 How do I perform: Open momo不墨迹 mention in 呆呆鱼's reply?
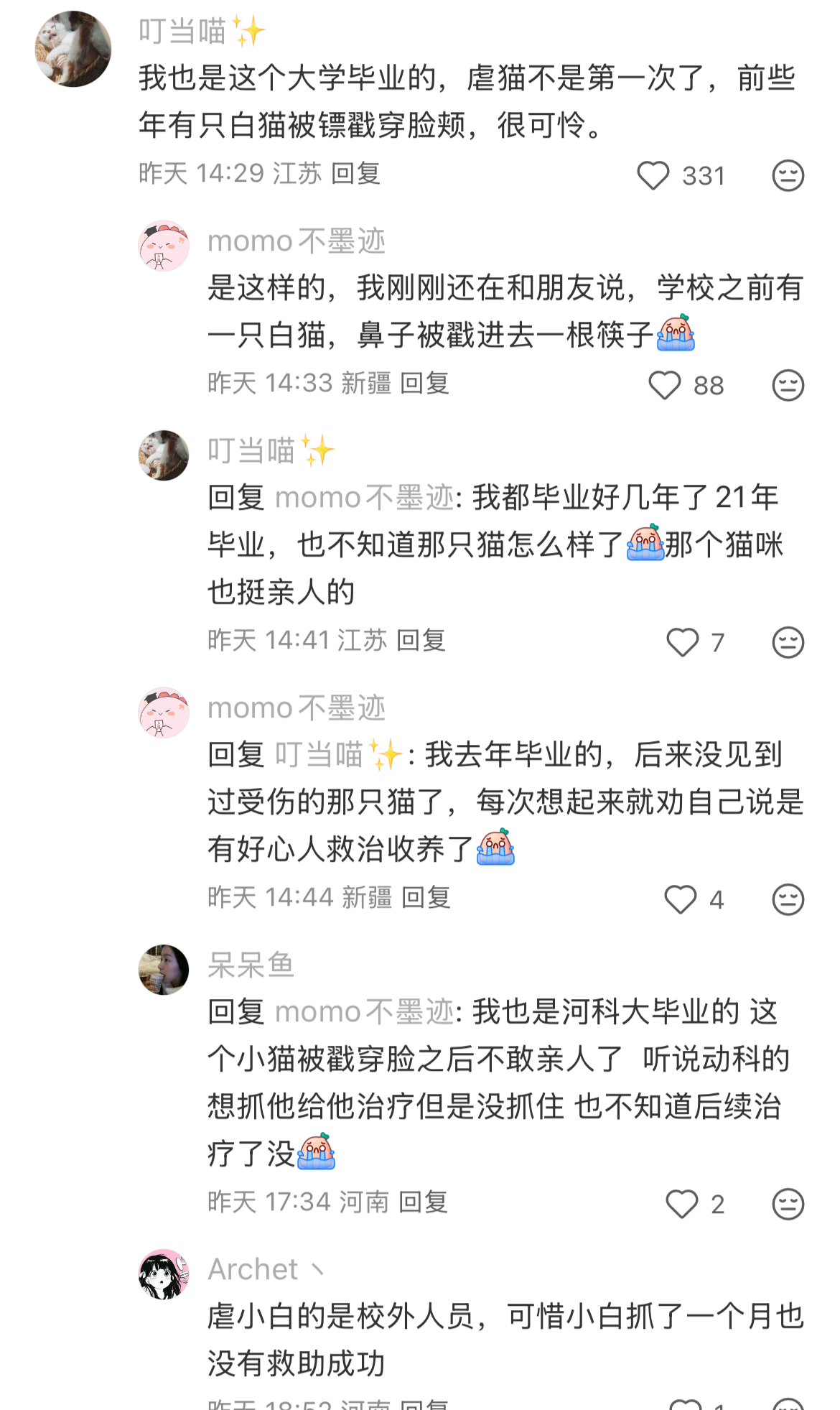coord(365,1012)
